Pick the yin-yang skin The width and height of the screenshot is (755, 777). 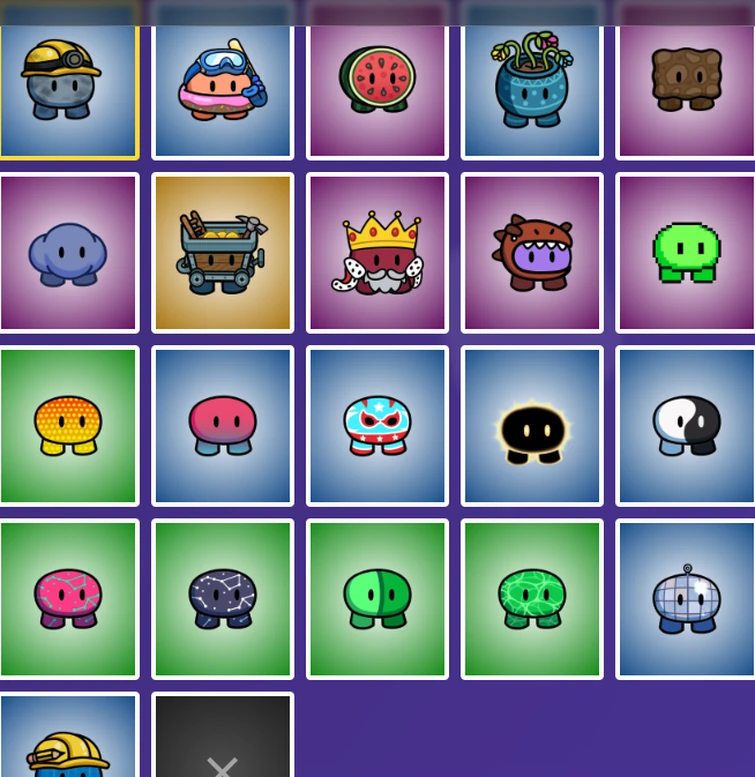[x=686, y=426]
